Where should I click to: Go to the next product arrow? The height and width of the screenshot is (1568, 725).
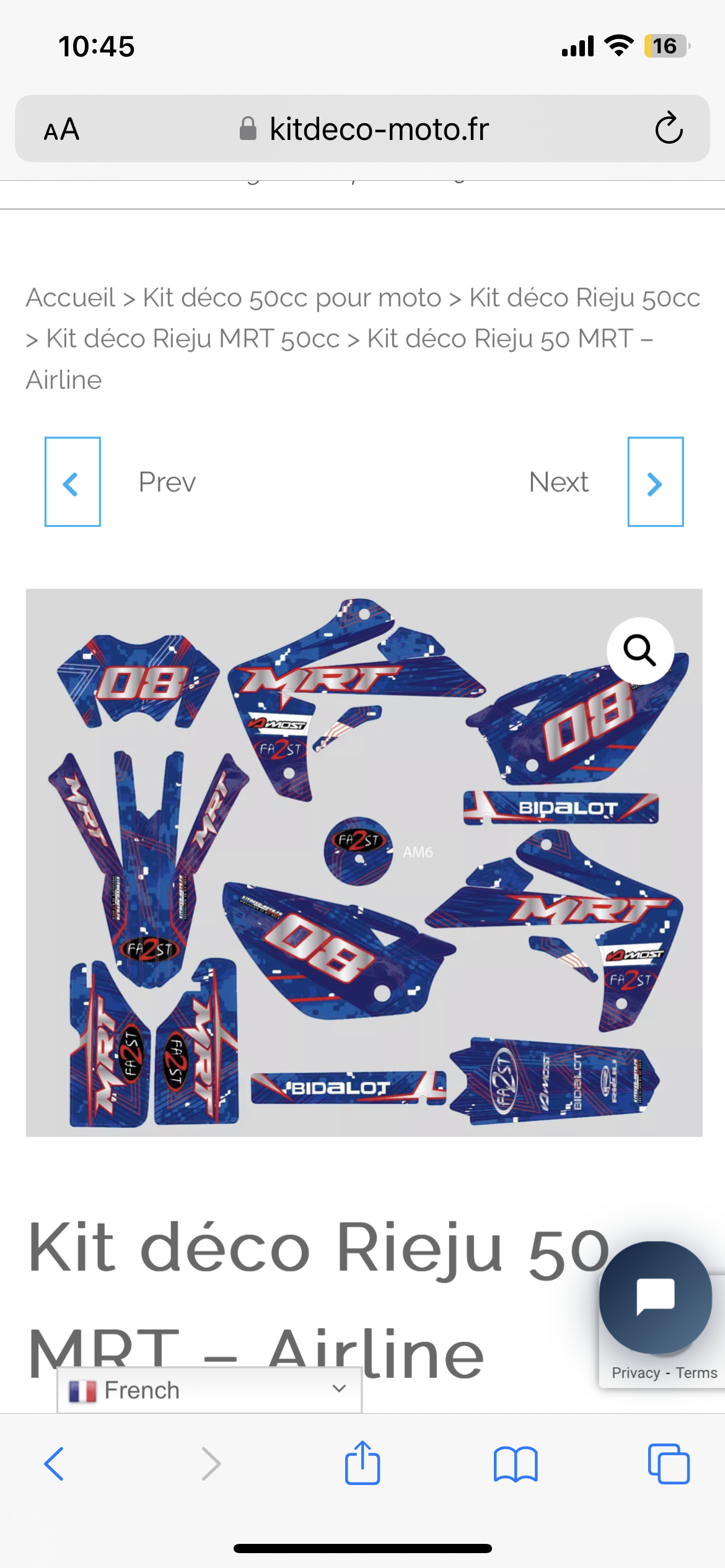tap(655, 482)
